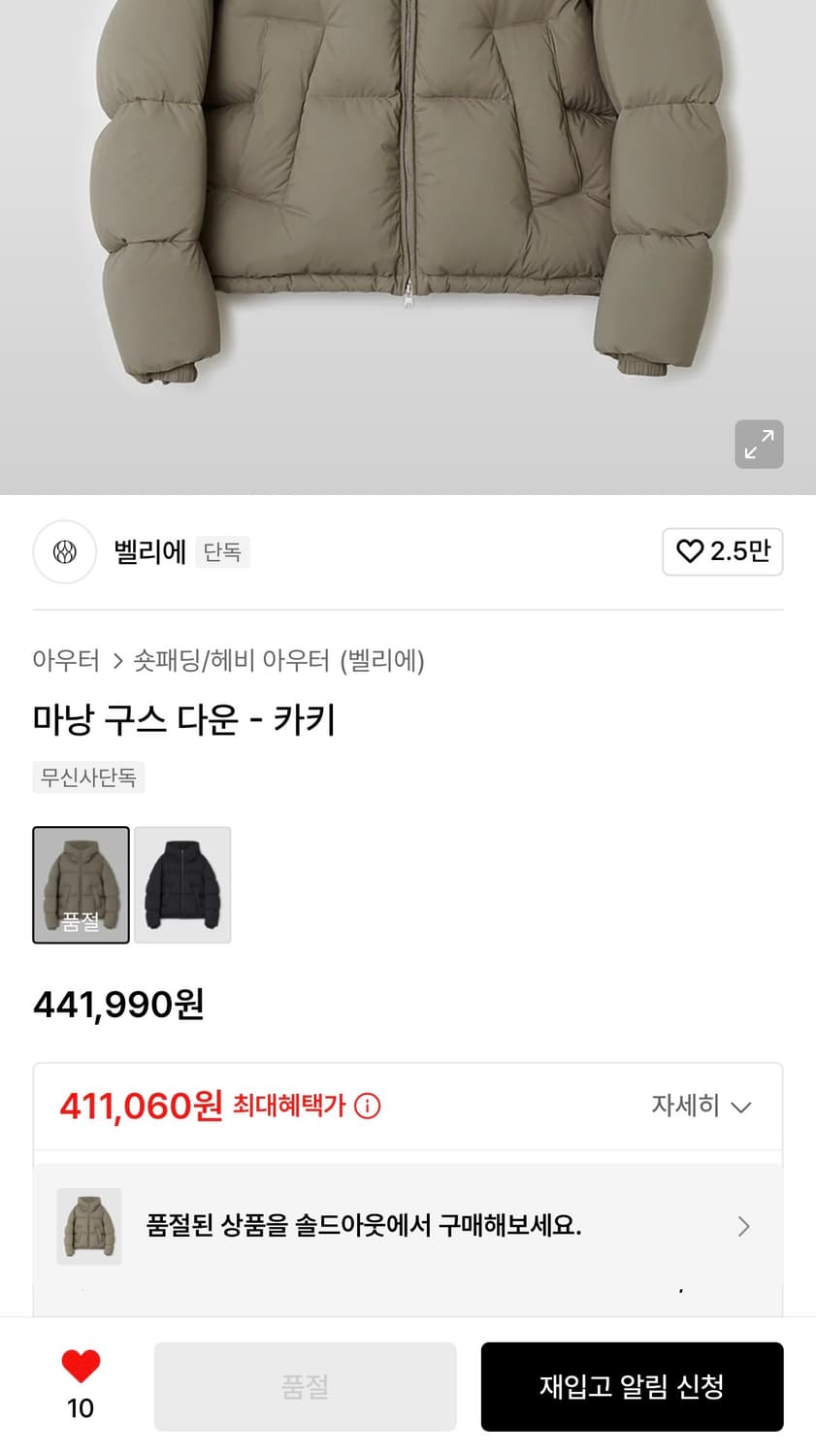Image resolution: width=816 pixels, height=1456 pixels.
Task: Expand the product image to fullscreen
Action: click(x=759, y=445)
